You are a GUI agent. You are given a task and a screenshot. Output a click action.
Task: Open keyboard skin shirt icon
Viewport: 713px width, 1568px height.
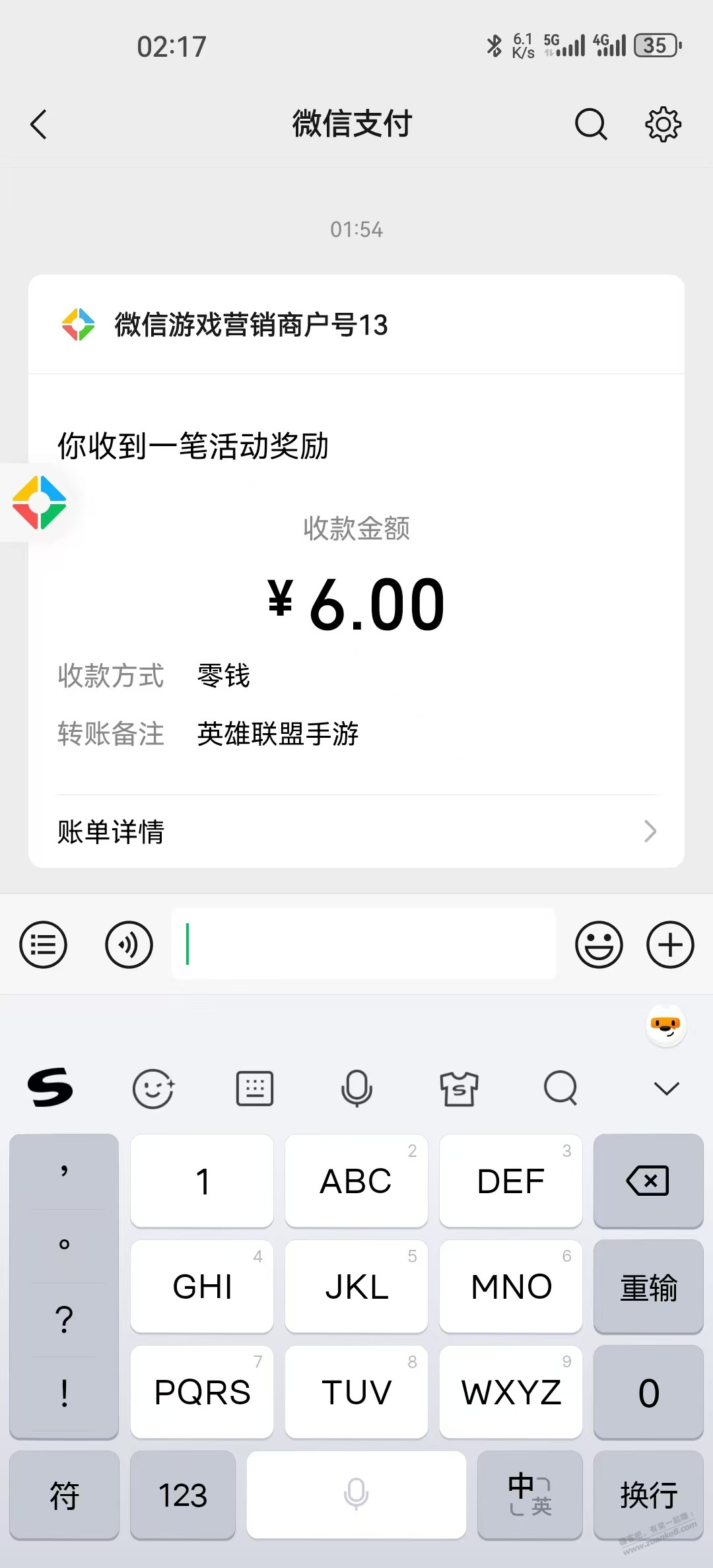coord(459,1088)
